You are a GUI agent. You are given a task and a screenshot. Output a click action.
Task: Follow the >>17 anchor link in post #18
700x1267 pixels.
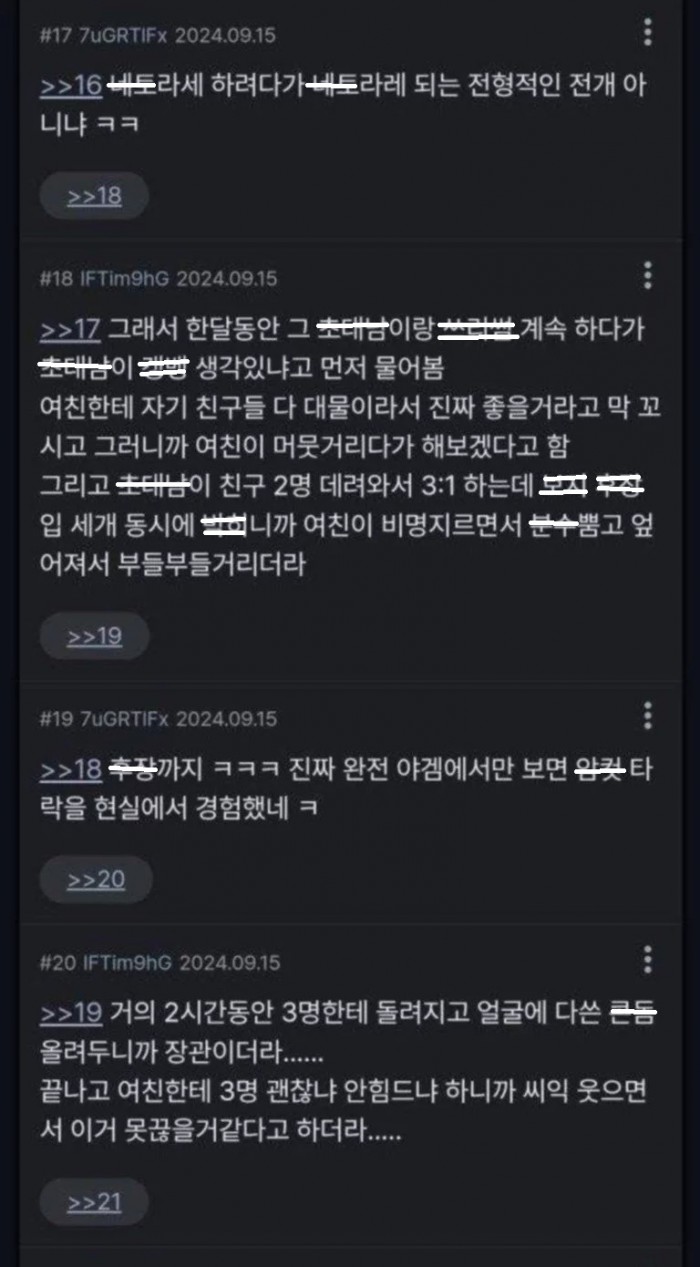pos(71,329)
